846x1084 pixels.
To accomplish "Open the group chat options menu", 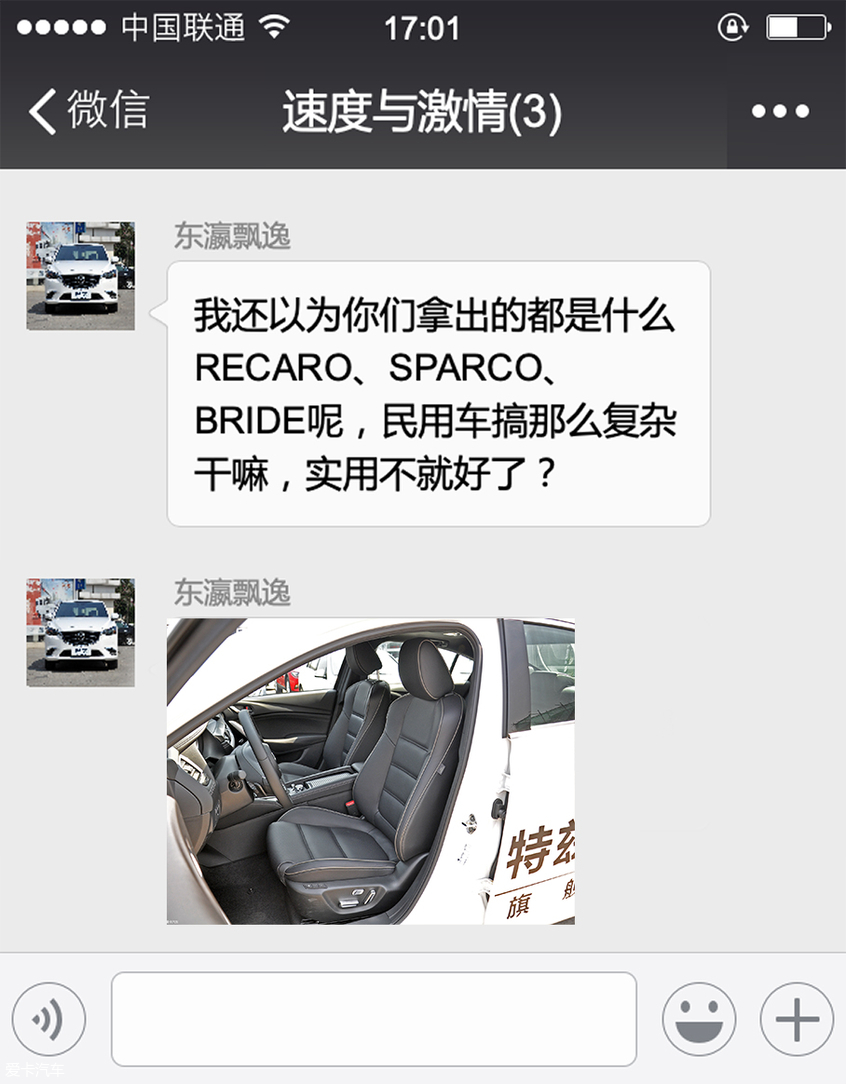I will pos(780,111).
